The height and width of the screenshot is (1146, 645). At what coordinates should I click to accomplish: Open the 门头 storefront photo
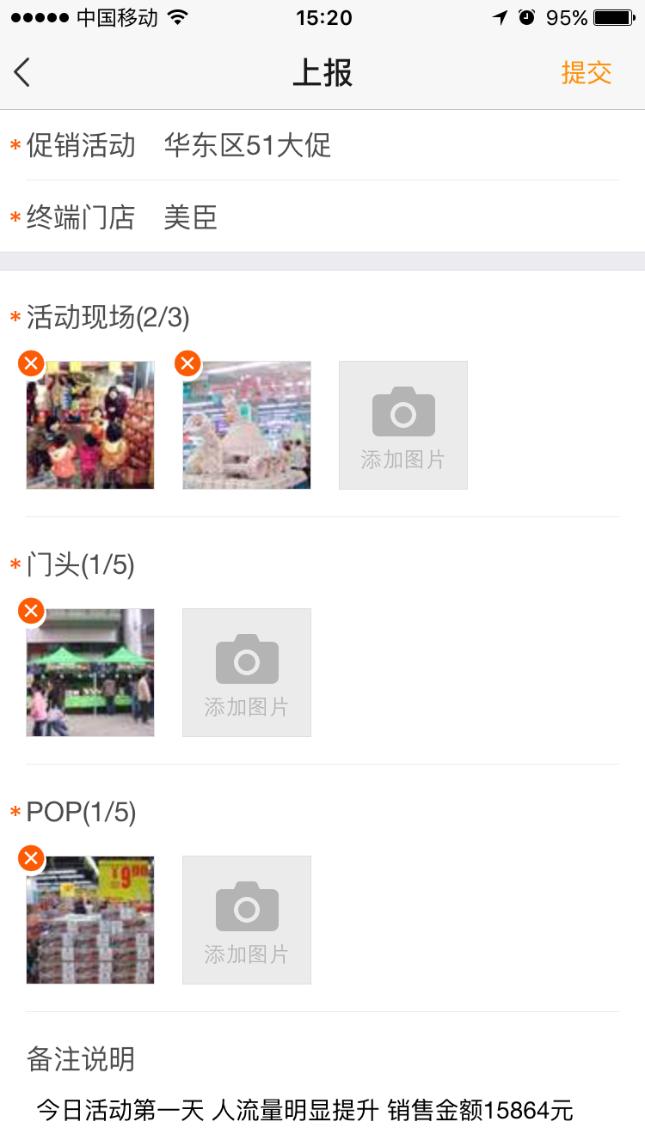click(x=91, y=674)
